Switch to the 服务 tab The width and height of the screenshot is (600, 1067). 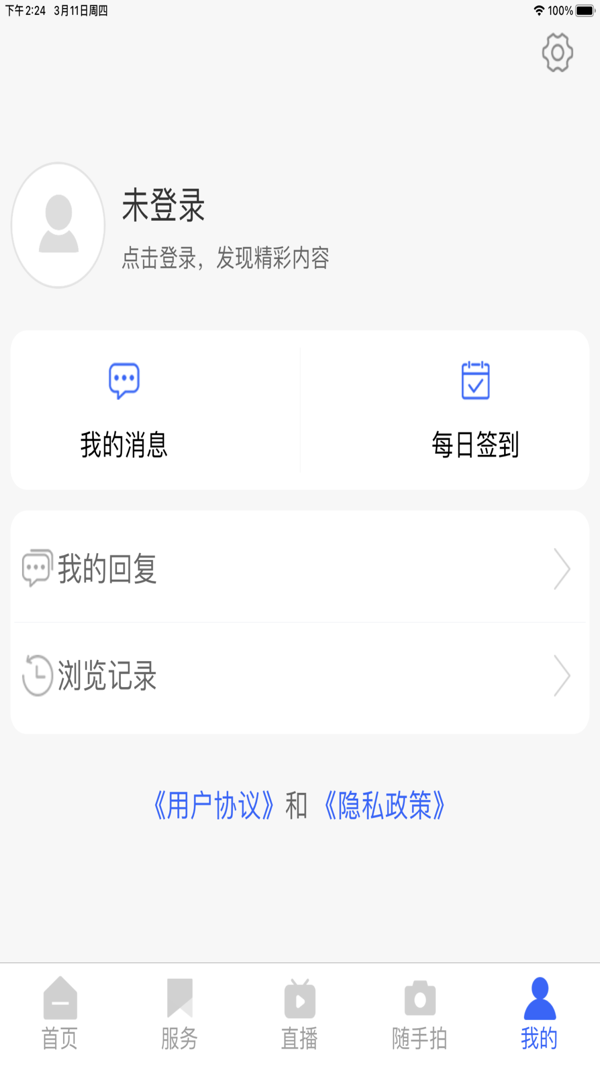180,1013
